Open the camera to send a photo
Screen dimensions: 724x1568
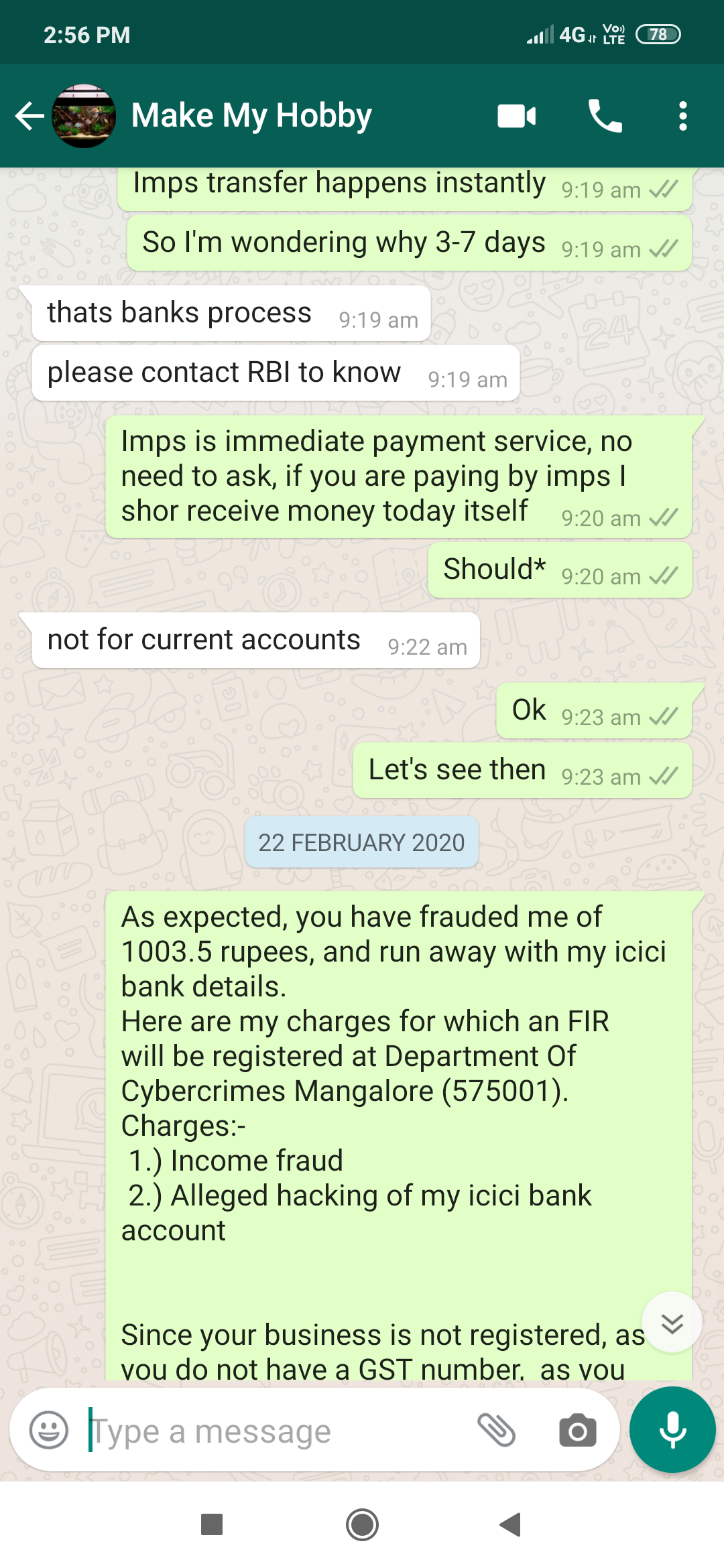(x=577, y=1431)
